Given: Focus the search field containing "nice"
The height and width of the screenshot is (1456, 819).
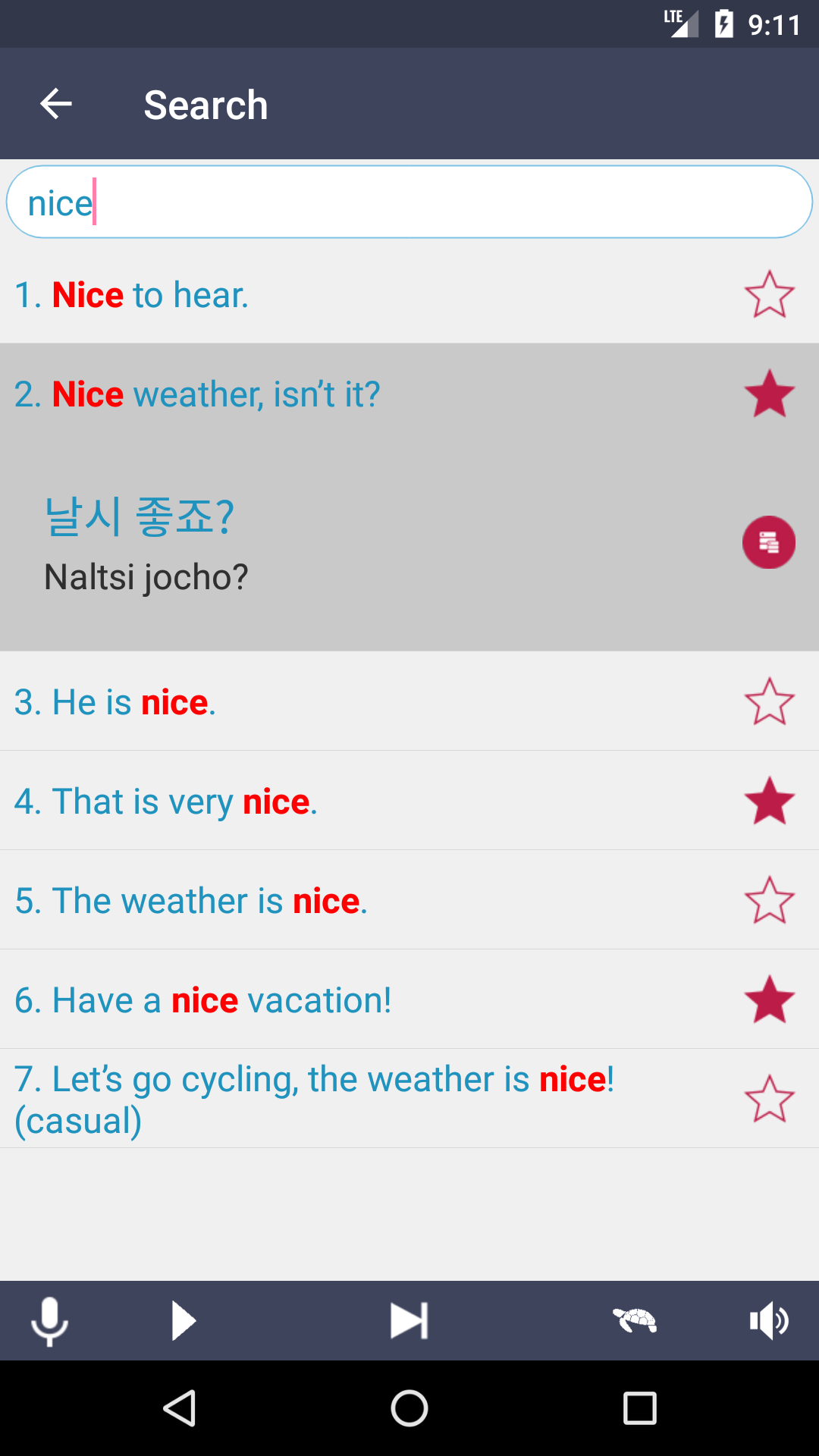Looking at the screenshot, I should point(409,202).
